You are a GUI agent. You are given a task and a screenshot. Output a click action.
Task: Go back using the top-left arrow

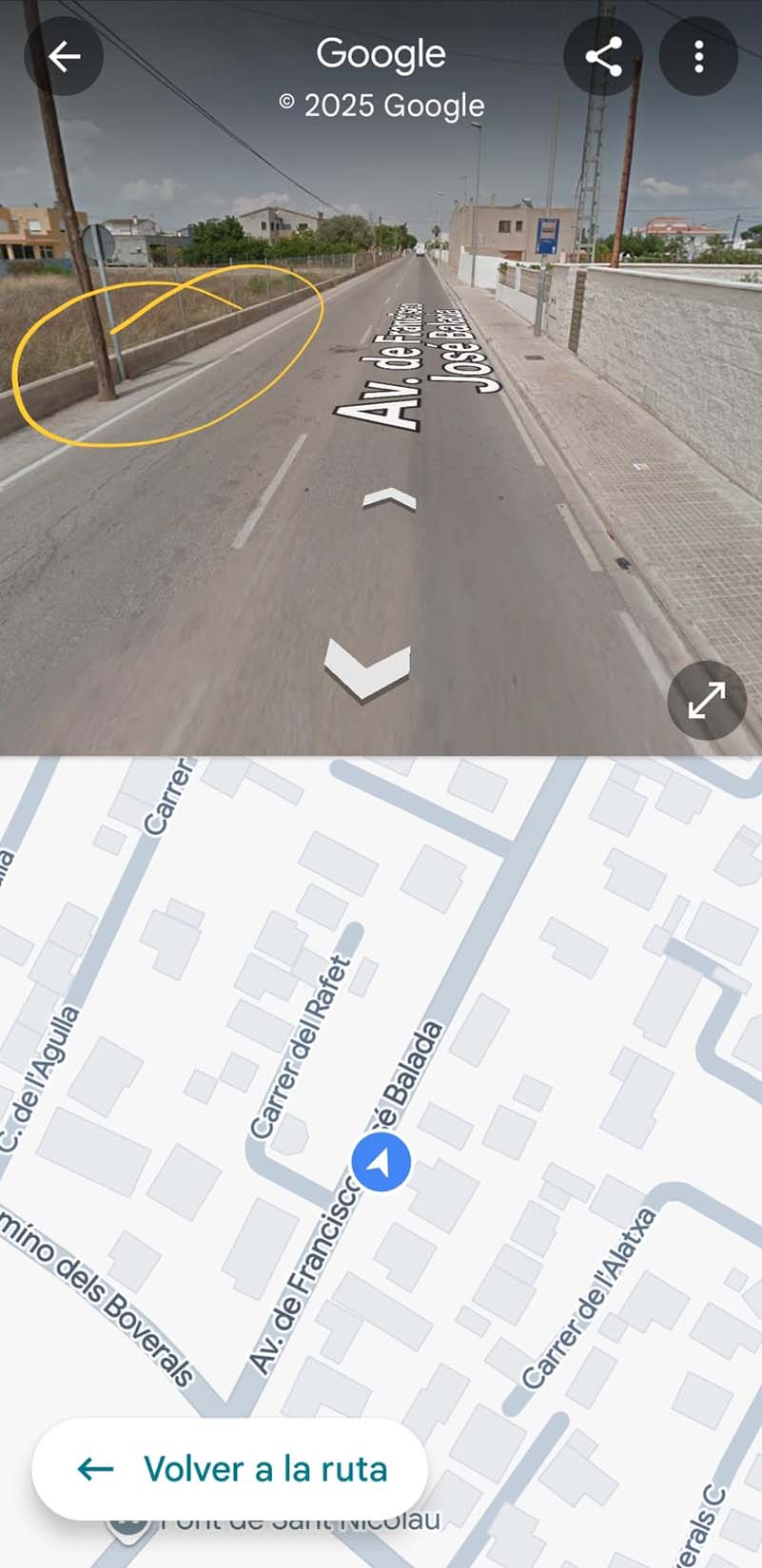[x=64, y=57]
